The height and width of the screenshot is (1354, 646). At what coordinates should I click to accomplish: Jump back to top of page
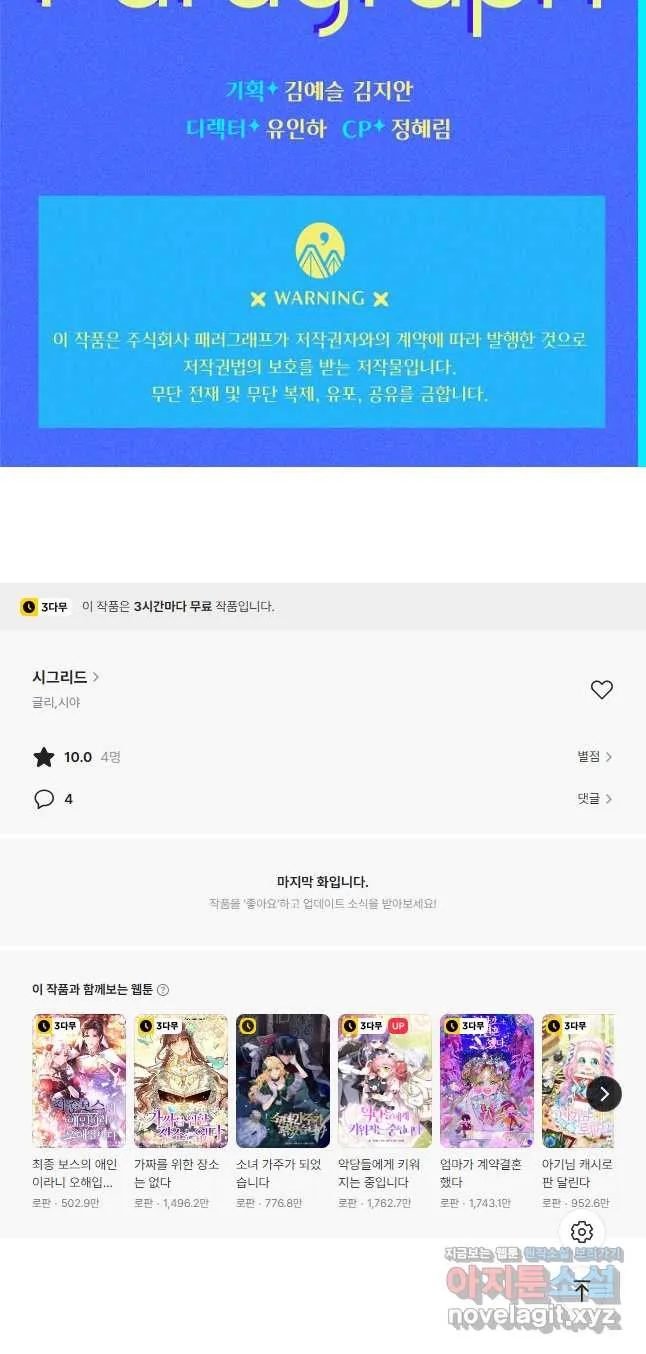click(x=582, y=1290)
